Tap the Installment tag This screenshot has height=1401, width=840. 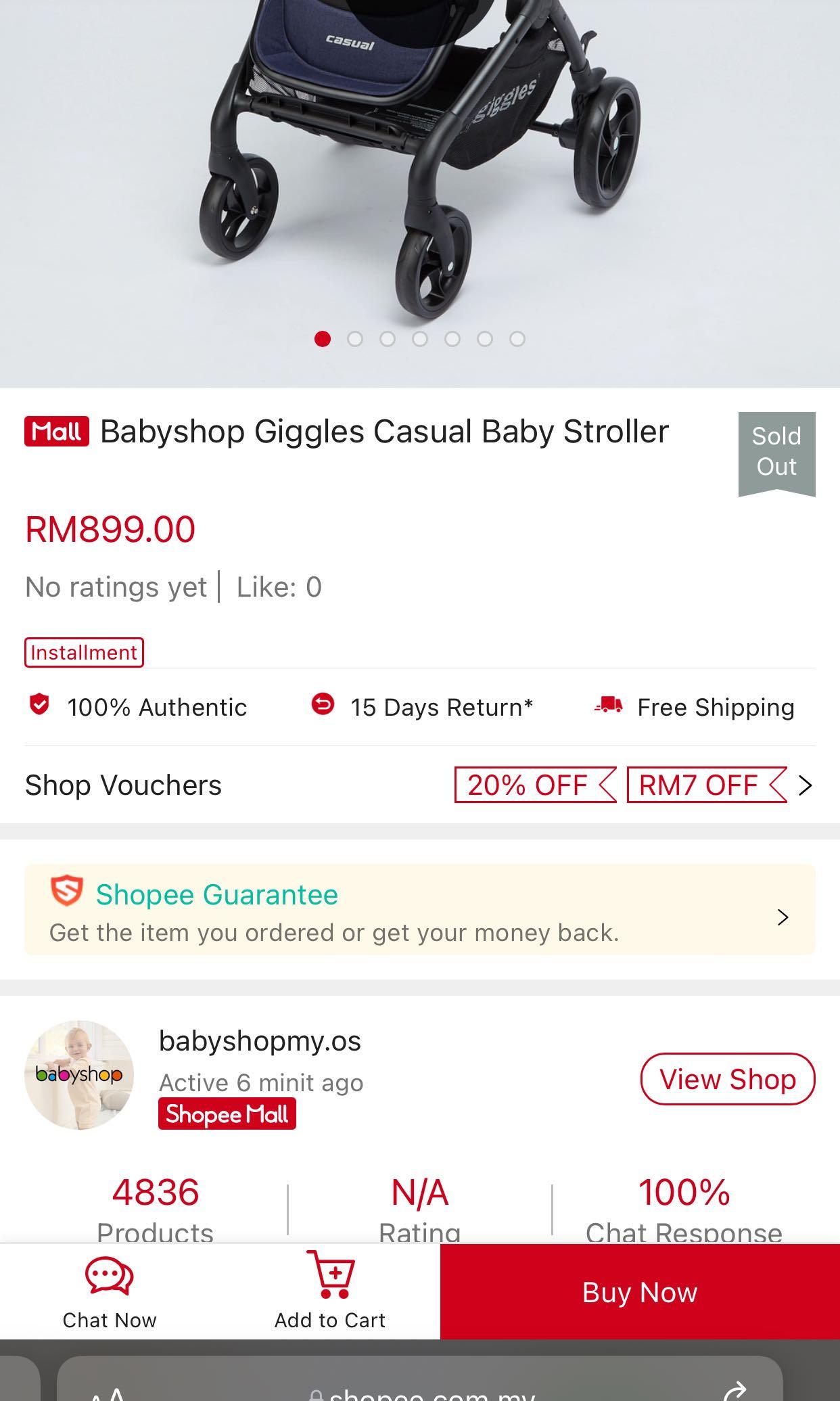[84, 652]
